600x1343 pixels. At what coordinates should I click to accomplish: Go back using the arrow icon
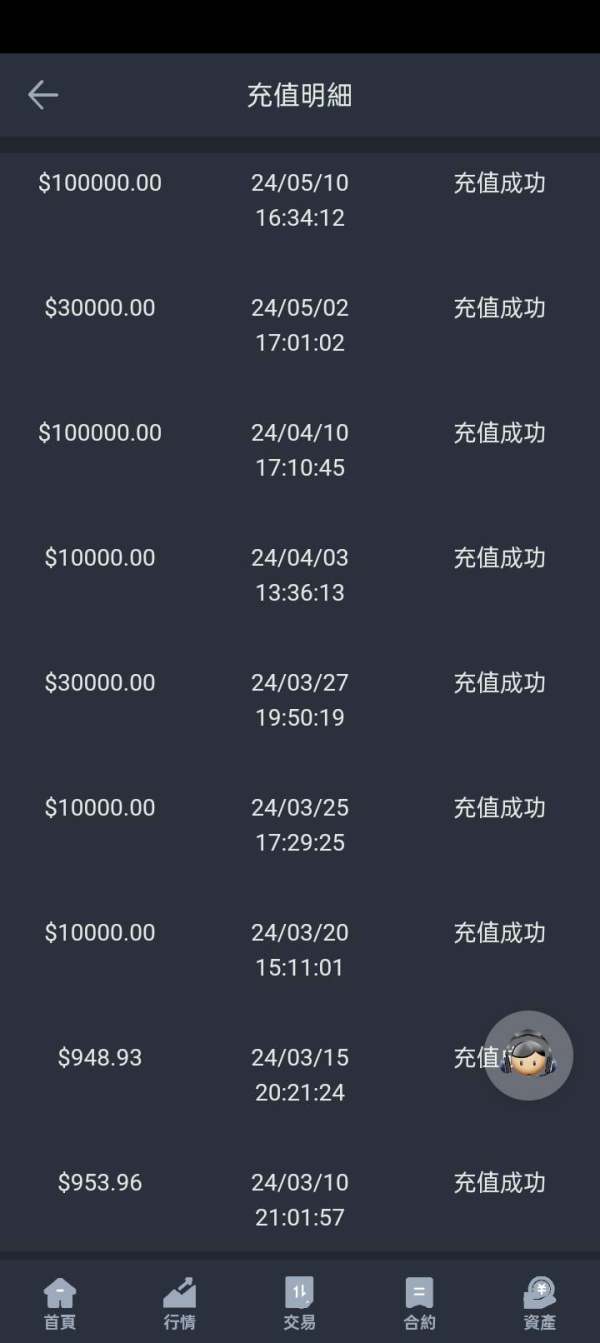coord(43,95)
